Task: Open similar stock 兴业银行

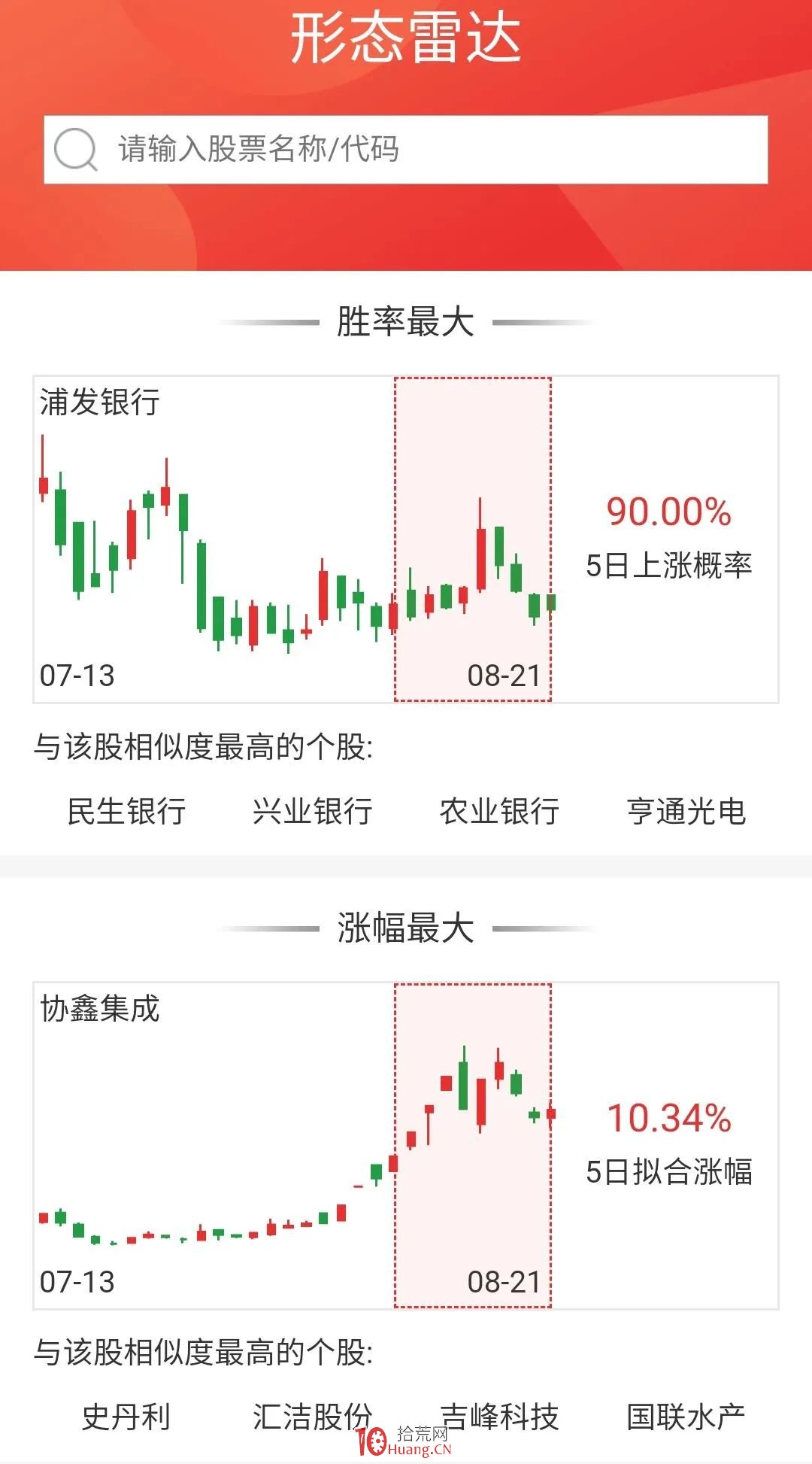Action: pyautogui.click(x=313, y=811)
